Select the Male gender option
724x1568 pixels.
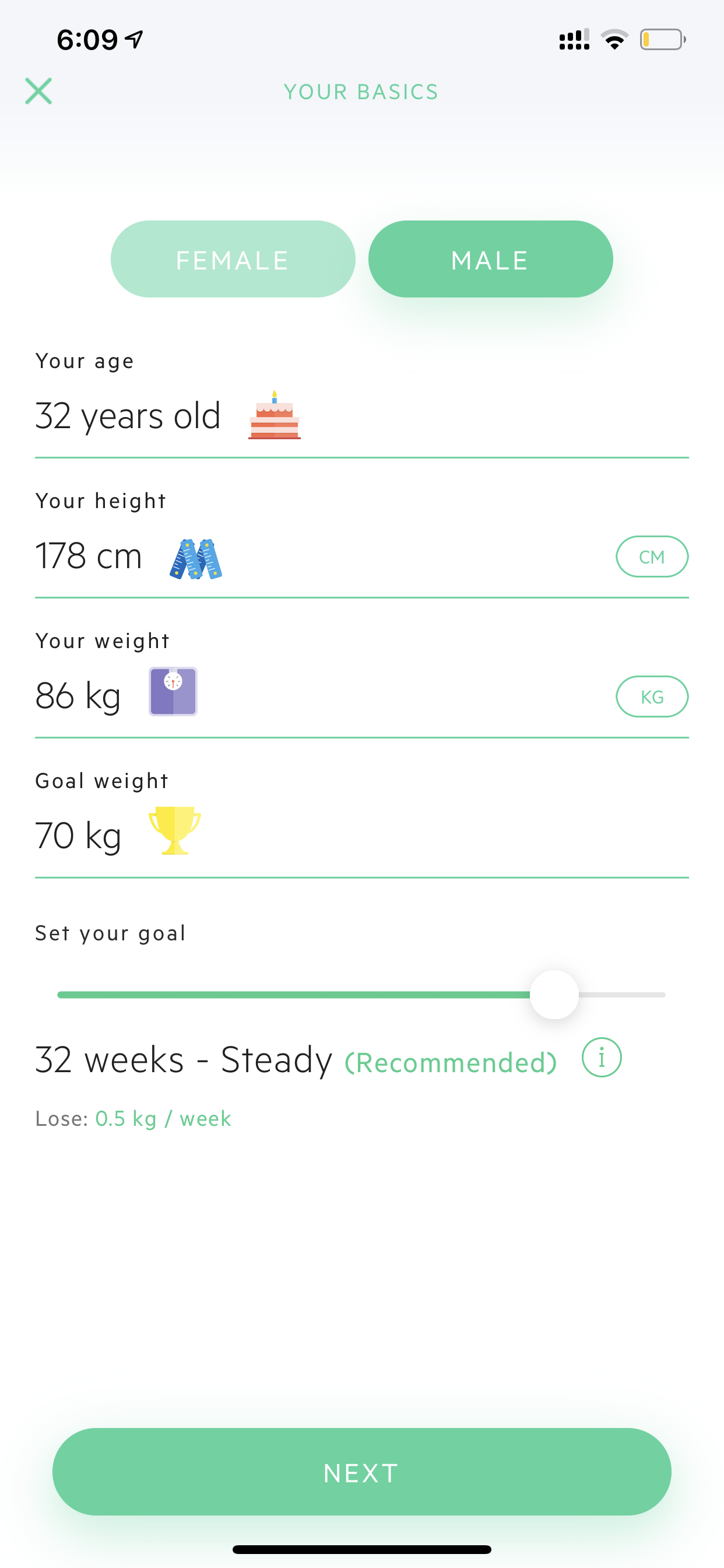[490, 260]
